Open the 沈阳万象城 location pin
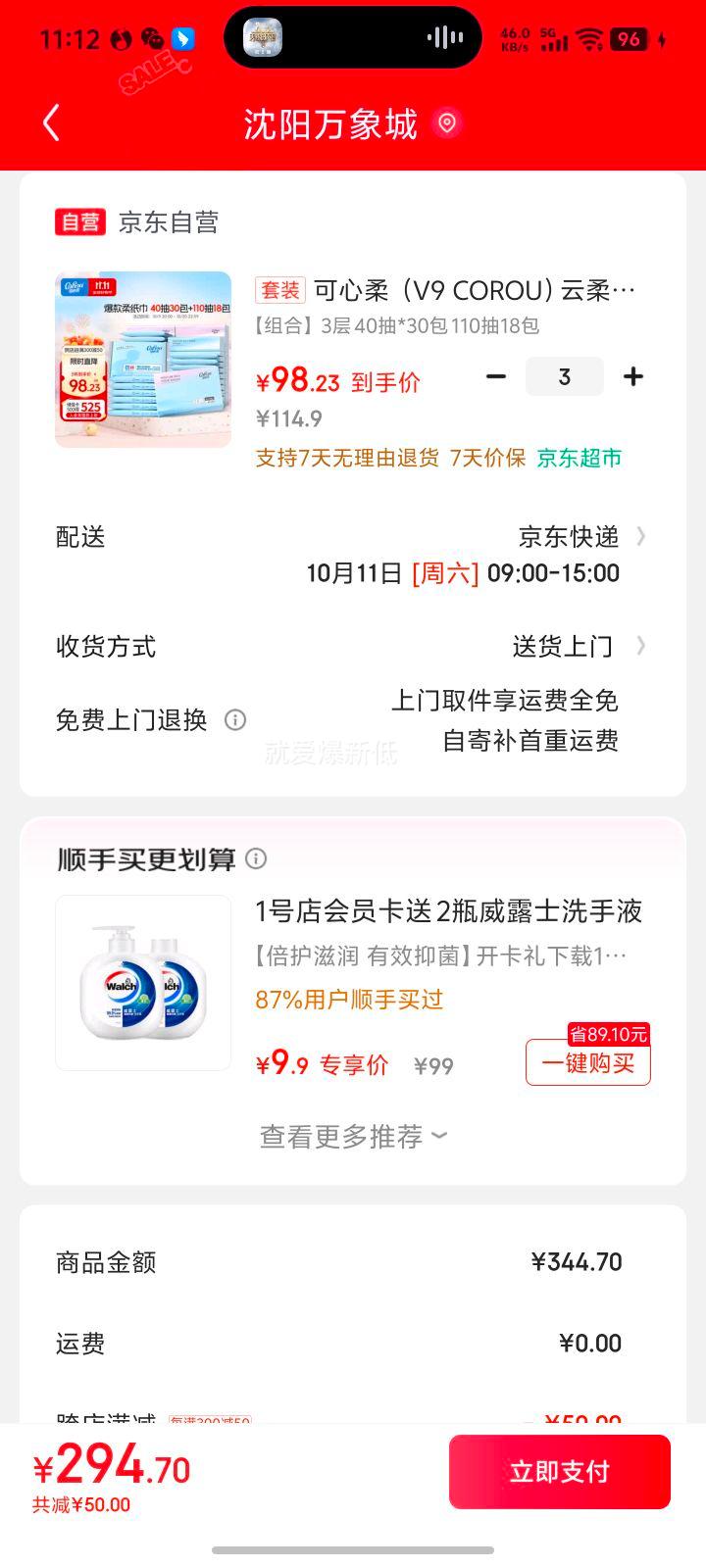This screenshot has width=706, height=1568. pyautogui.click(x=447, y=124)
